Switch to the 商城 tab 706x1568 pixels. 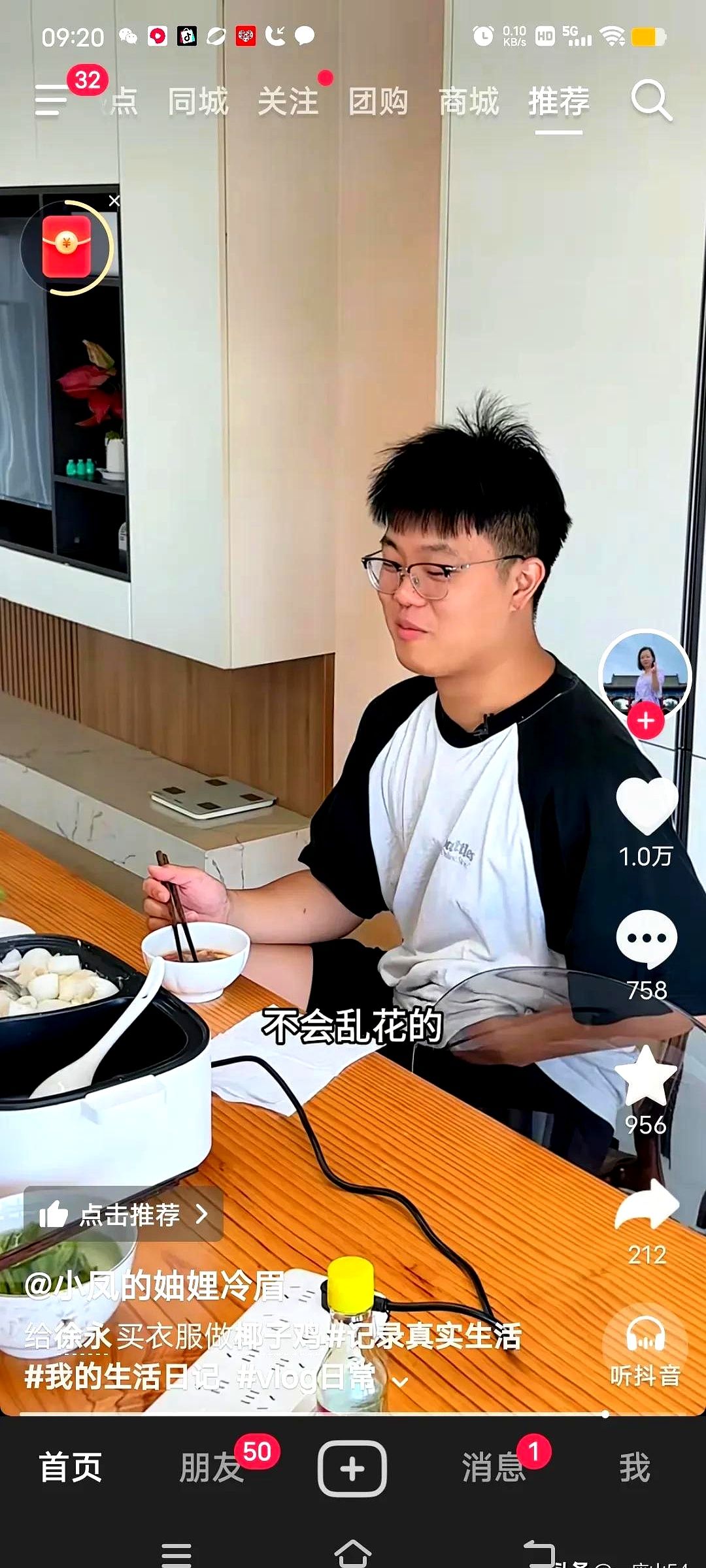coord(469,102)
